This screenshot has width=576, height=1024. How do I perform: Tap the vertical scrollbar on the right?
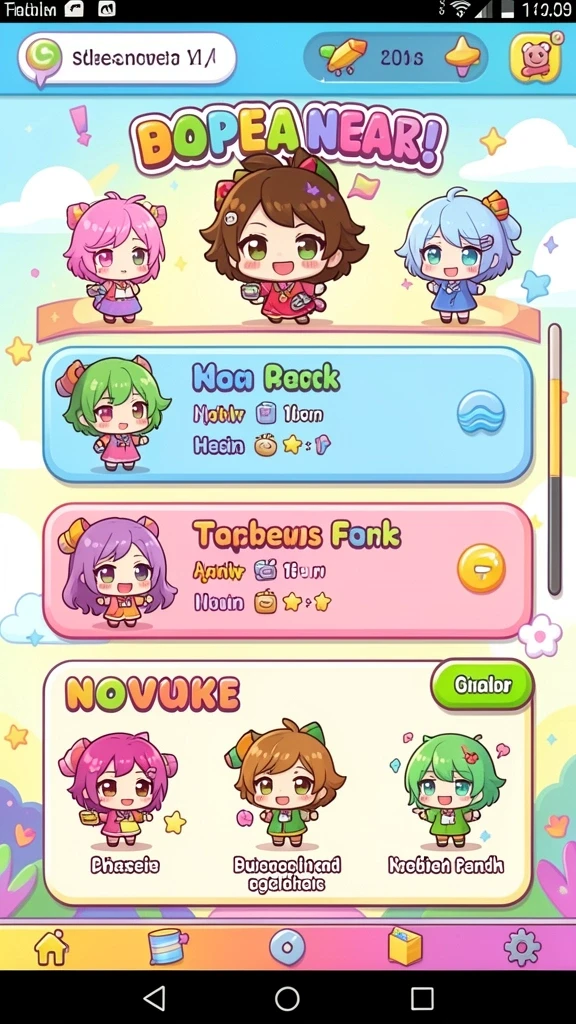point(554,459)
